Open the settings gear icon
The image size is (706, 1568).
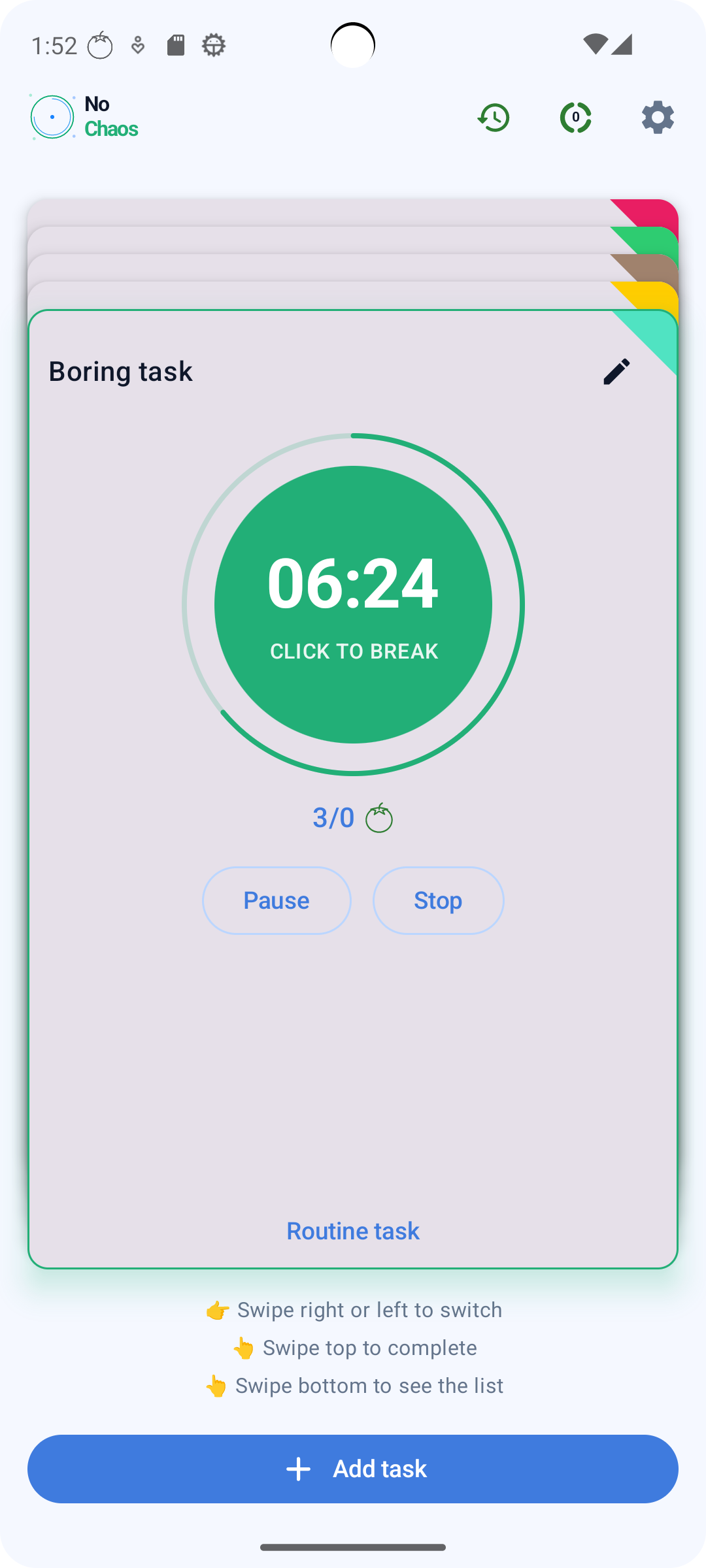click(658, 117)
